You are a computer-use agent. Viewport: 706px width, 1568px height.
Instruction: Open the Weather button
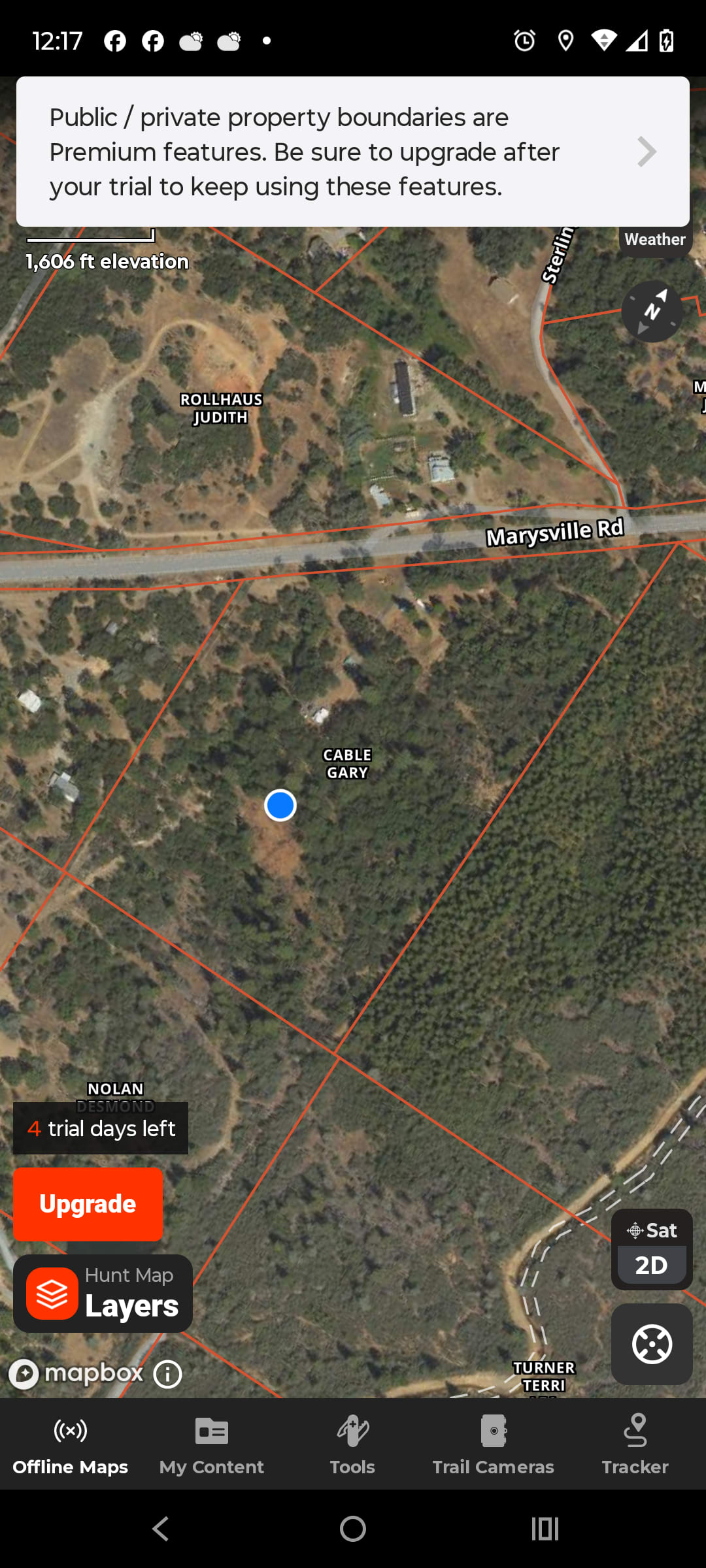click(654, 240)
